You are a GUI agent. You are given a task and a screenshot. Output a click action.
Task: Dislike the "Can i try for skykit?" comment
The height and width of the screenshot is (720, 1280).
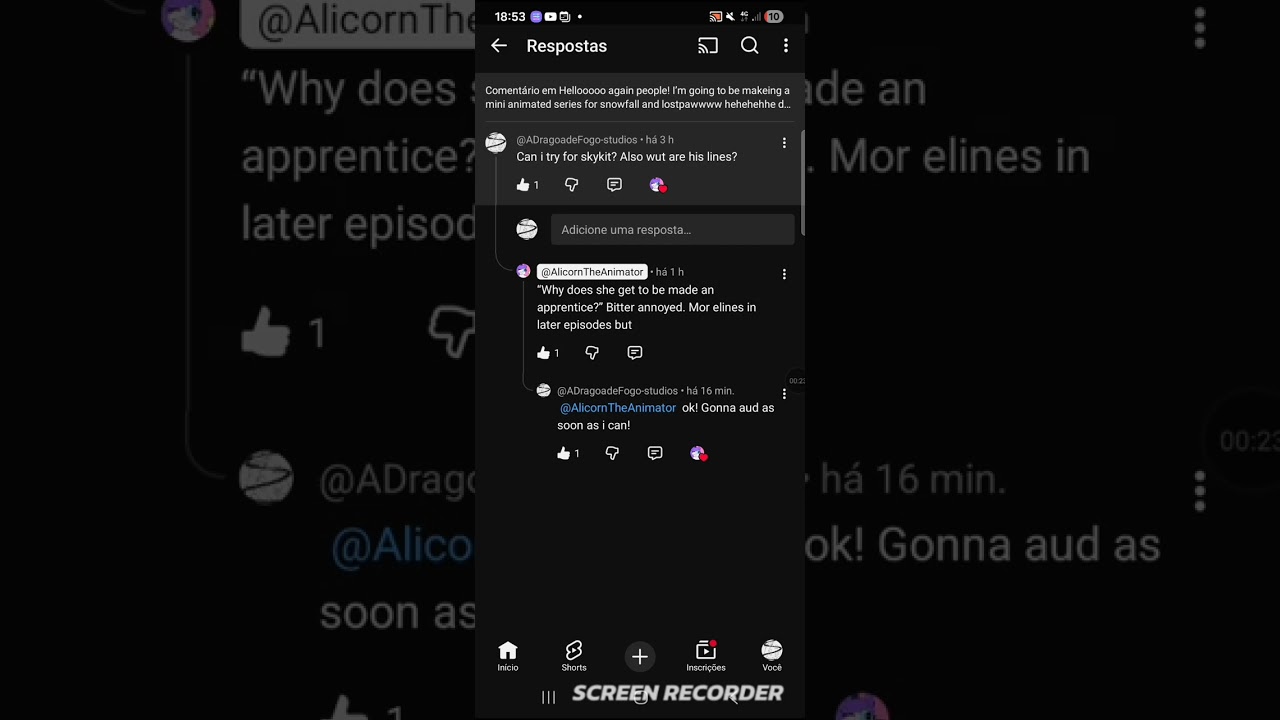572,185
